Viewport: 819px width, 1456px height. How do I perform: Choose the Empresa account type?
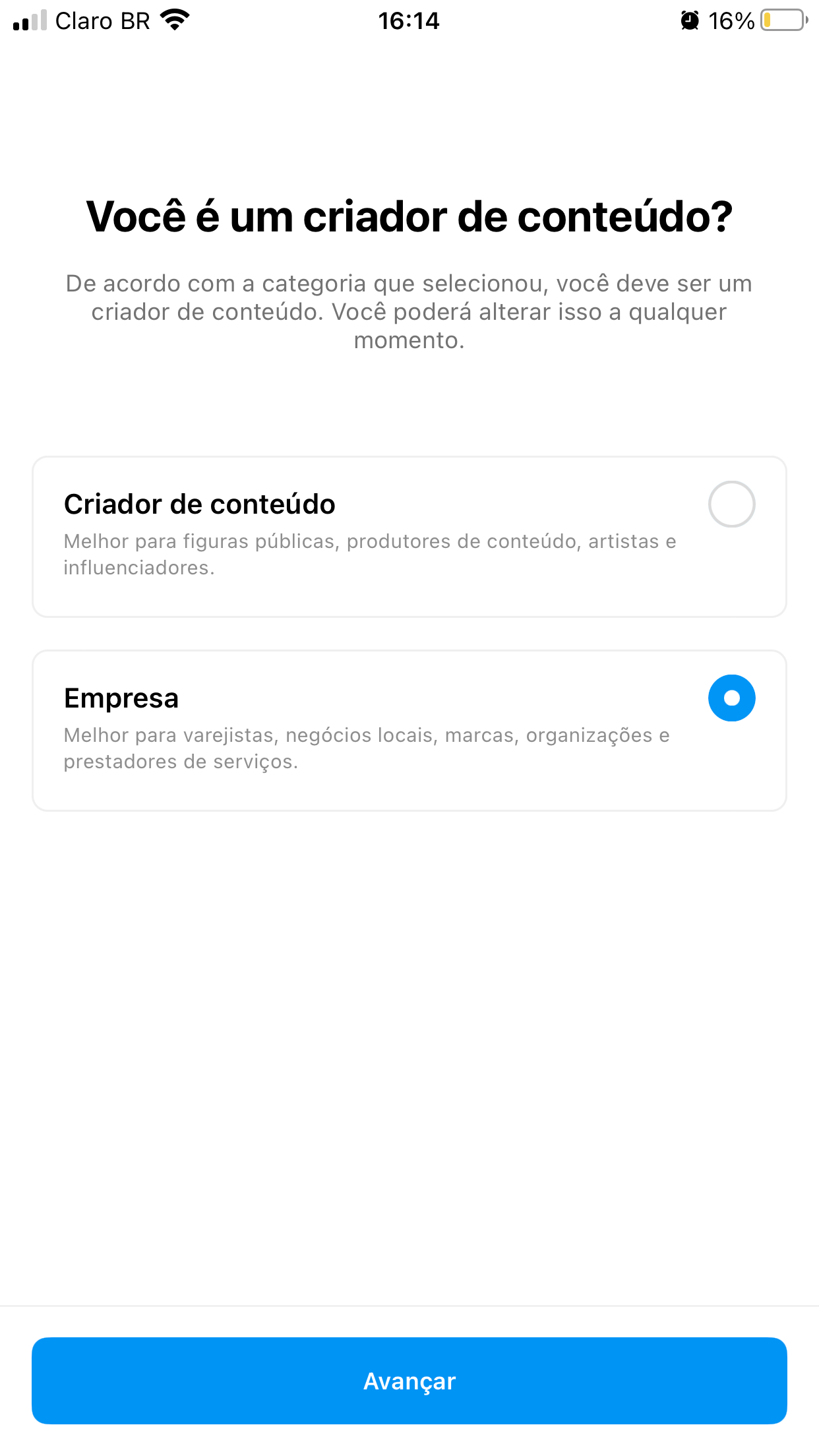pos(731,698)
